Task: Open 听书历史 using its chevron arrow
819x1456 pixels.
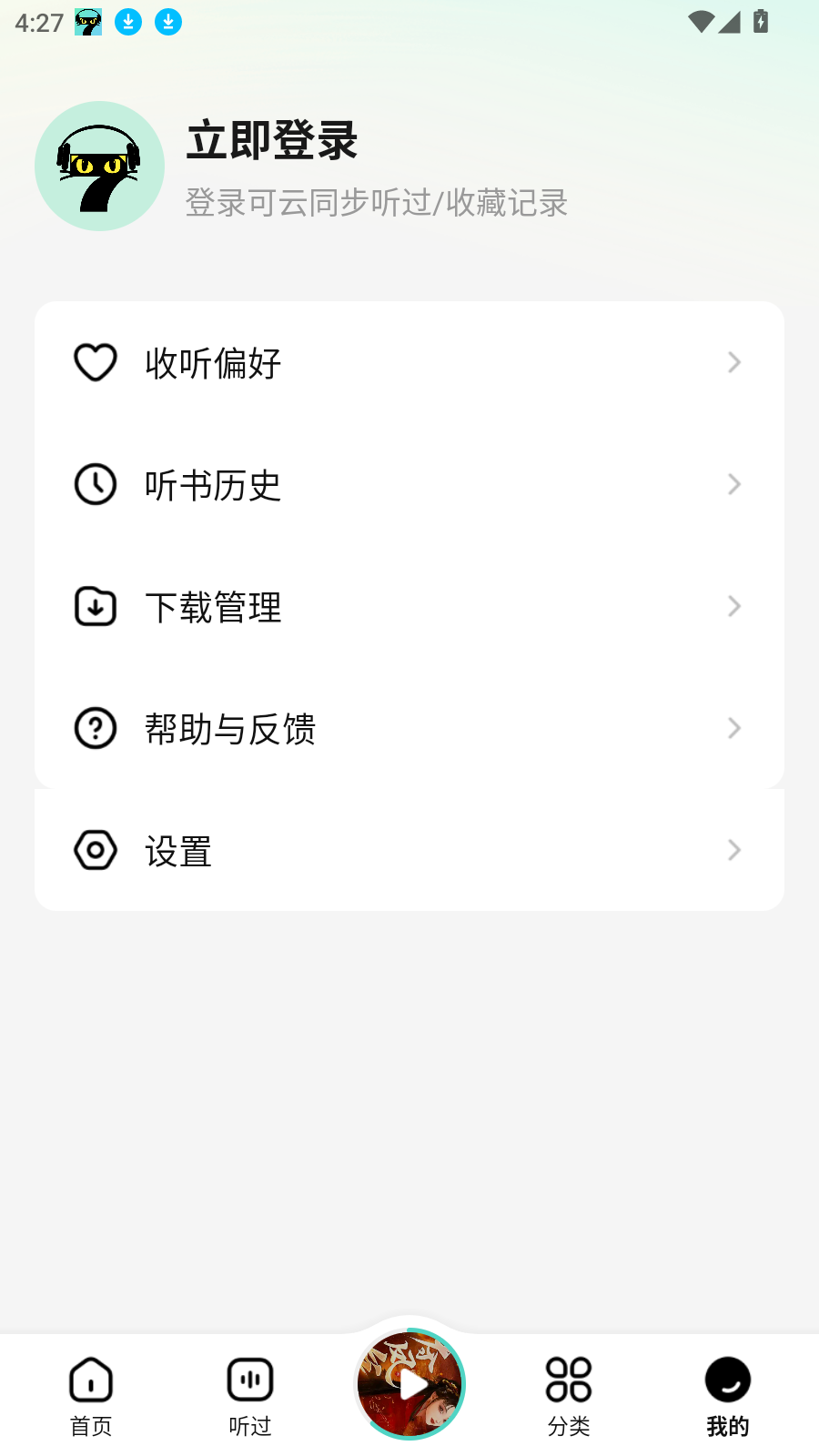Action: pyautogui.click(x=734, y=485)
